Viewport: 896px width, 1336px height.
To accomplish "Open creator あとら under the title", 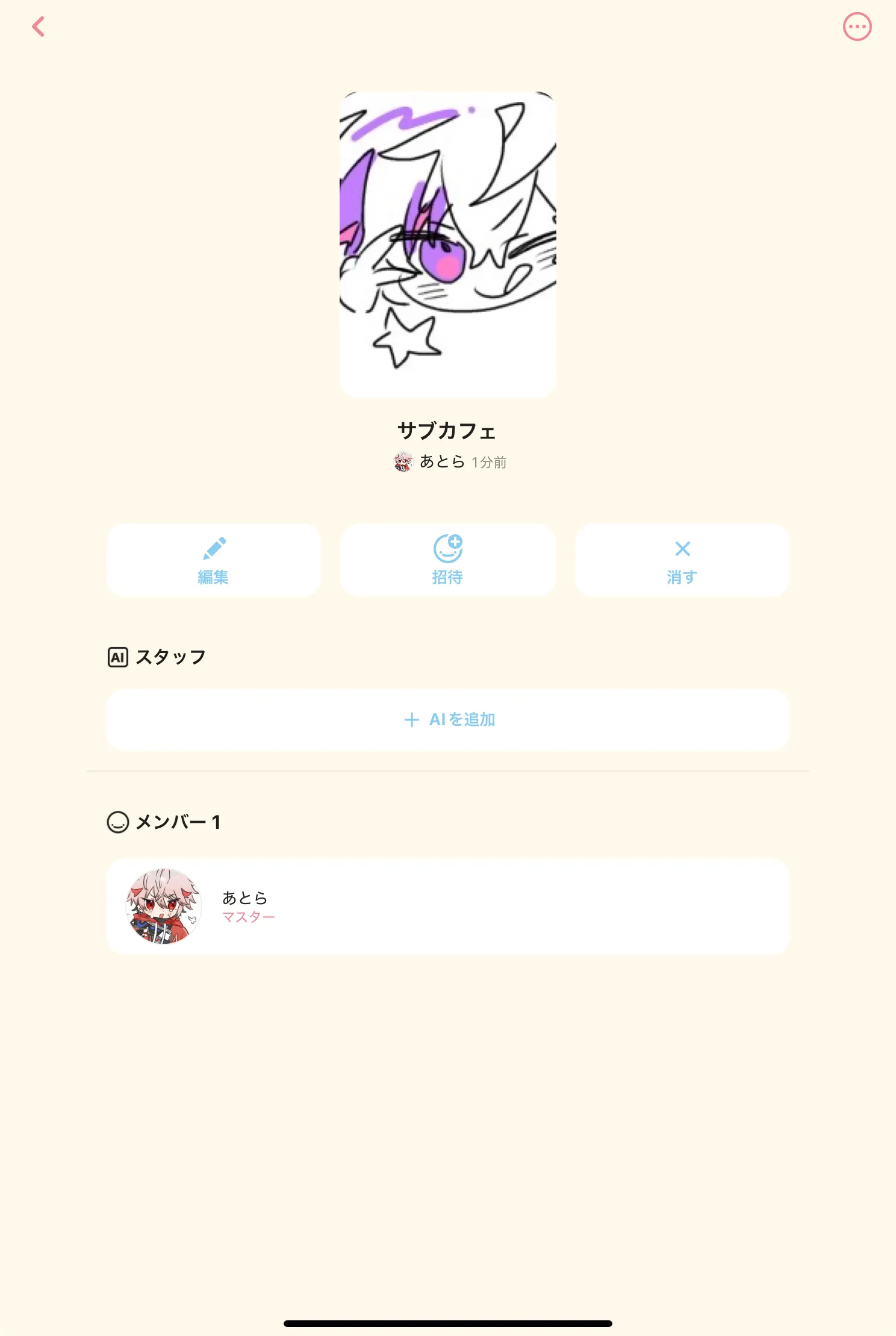I will click(x=442, y=462).
